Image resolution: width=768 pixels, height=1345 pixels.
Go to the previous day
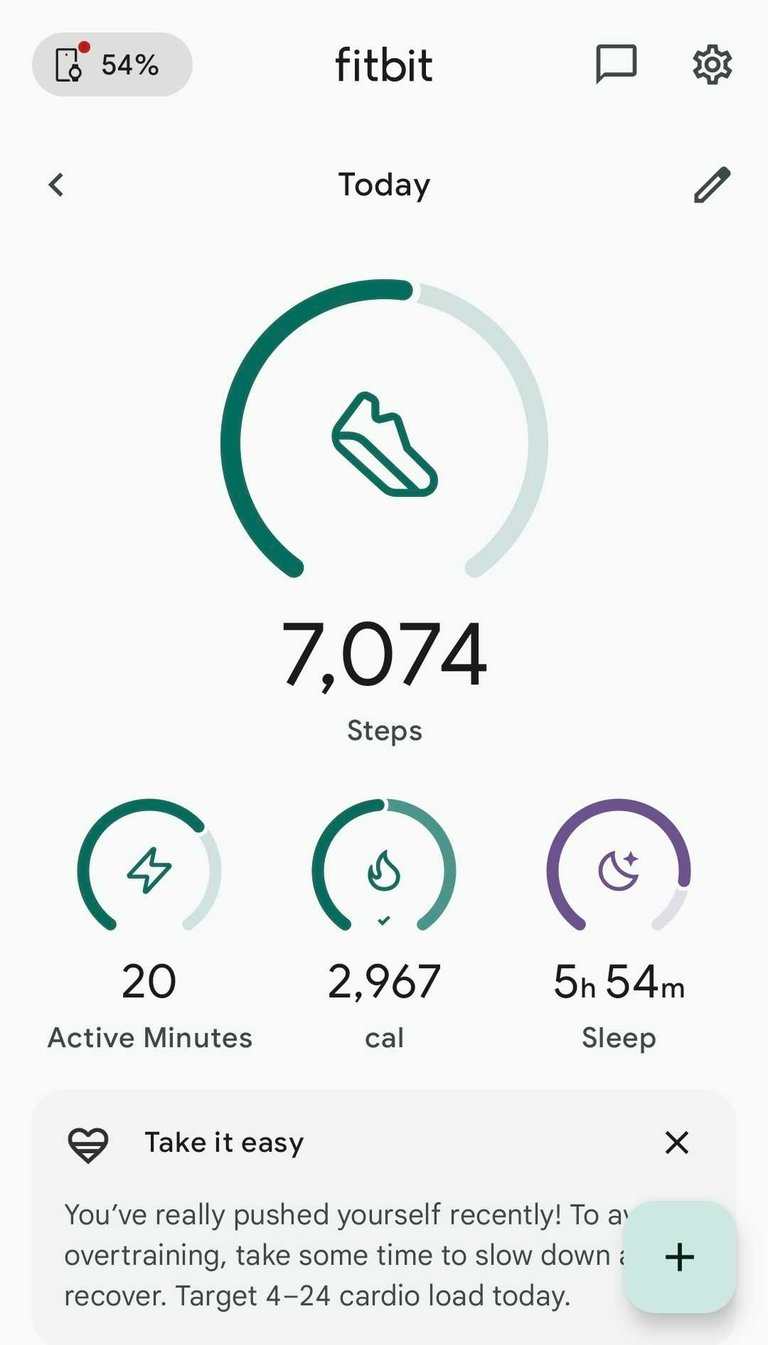56,185
